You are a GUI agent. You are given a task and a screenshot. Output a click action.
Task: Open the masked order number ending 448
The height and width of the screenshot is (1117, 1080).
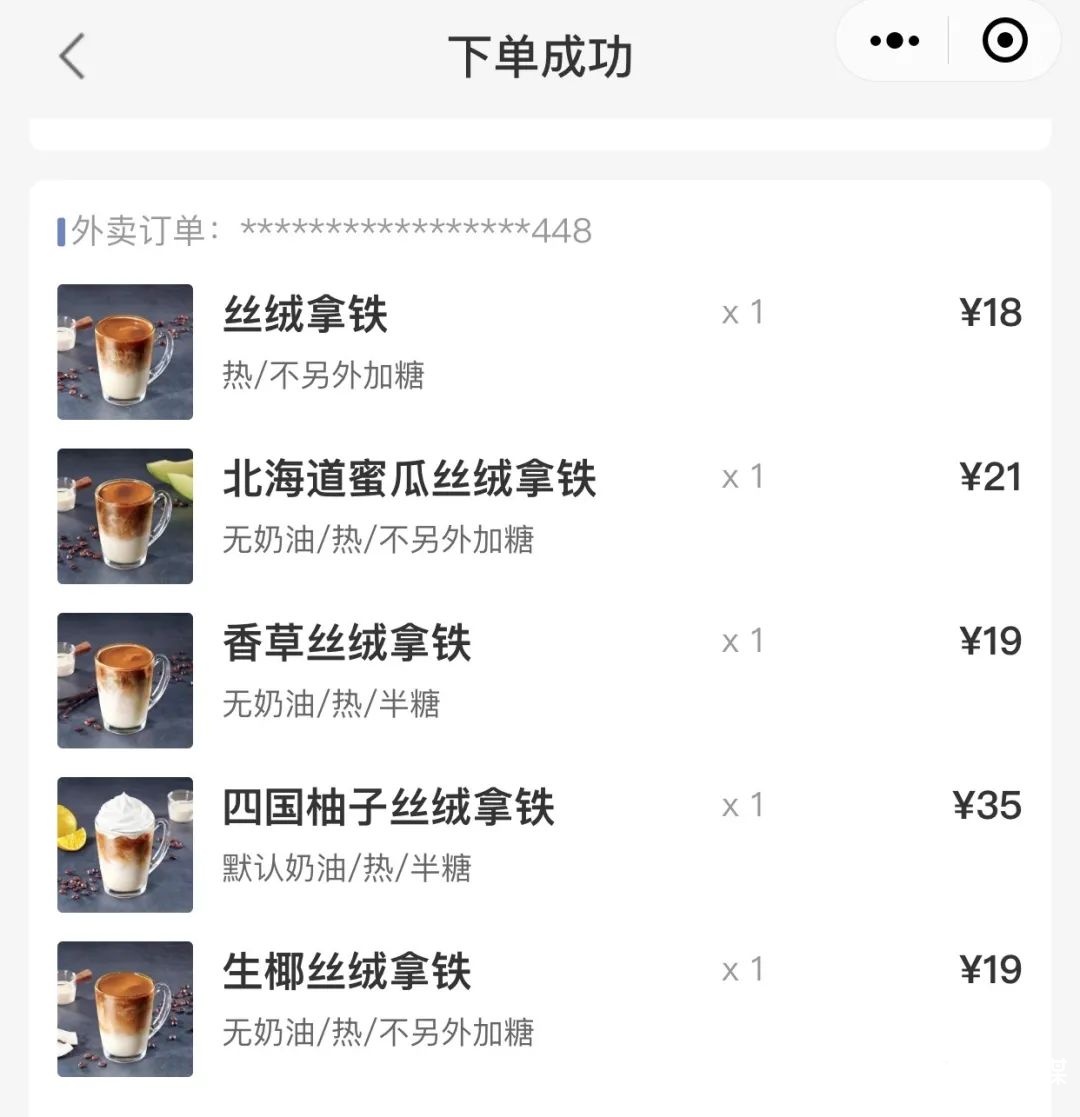coord(415,231)
